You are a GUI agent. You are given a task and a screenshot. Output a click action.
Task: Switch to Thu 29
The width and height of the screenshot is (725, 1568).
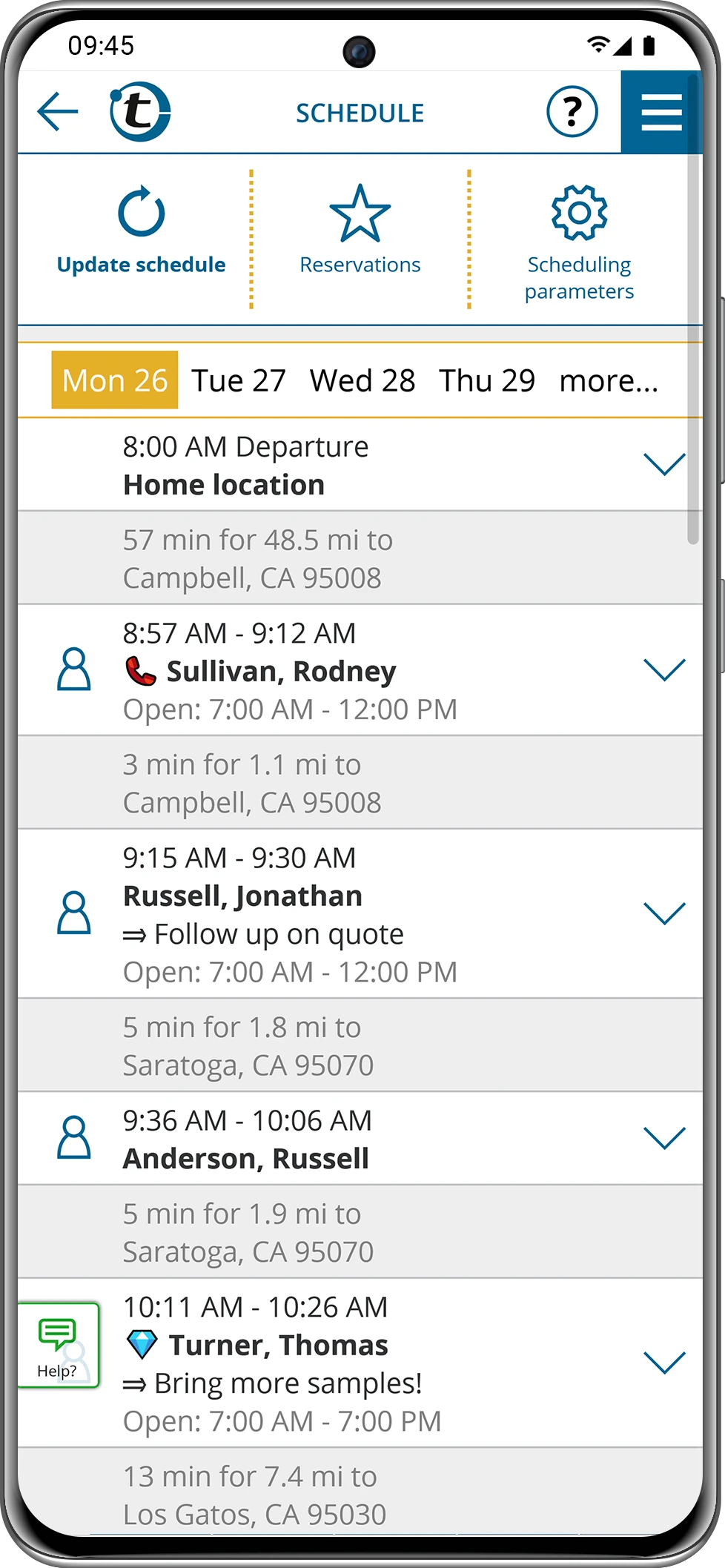(487, 380)
